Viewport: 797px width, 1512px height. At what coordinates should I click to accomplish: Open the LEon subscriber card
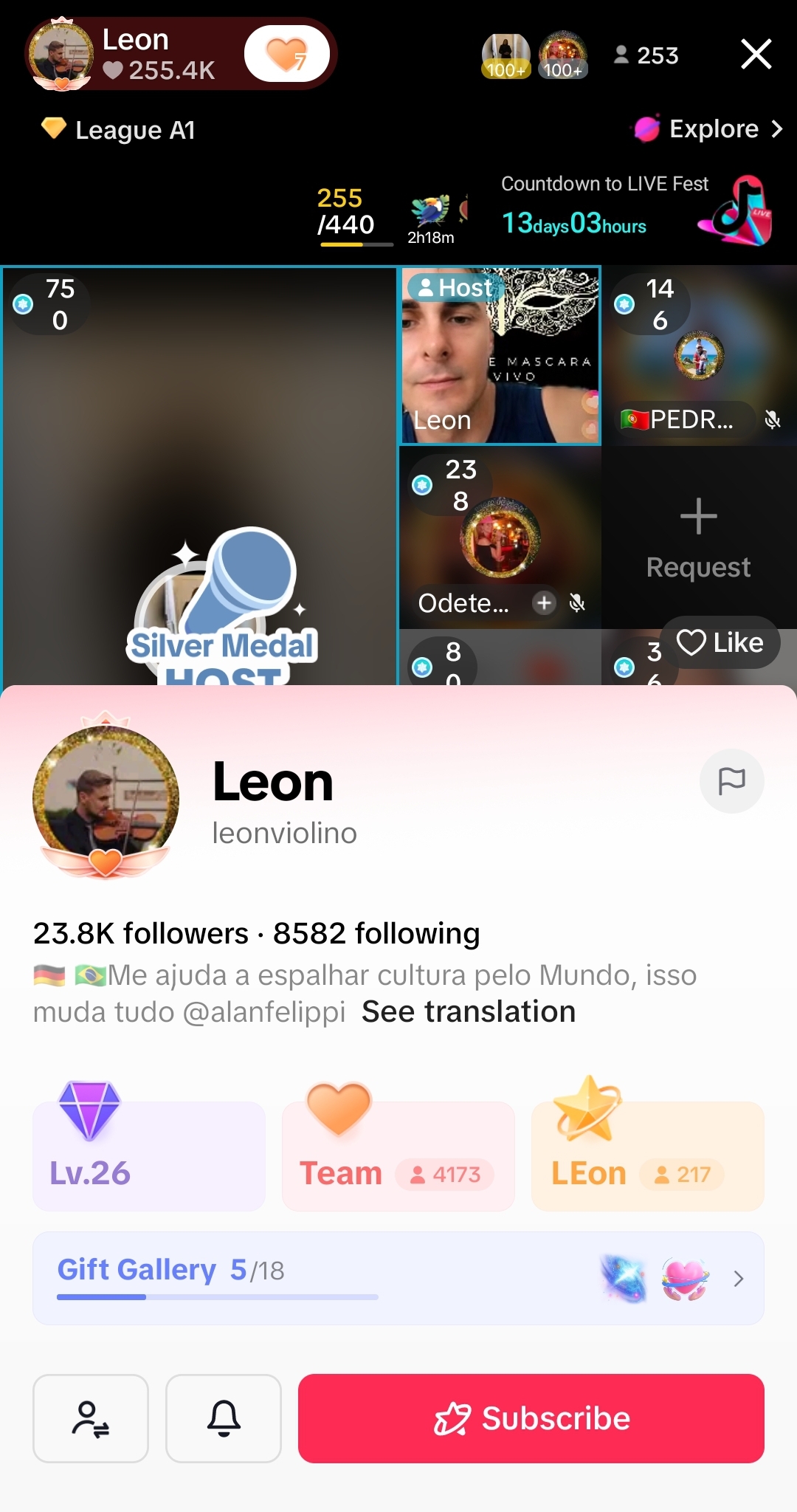(647, 1155)
